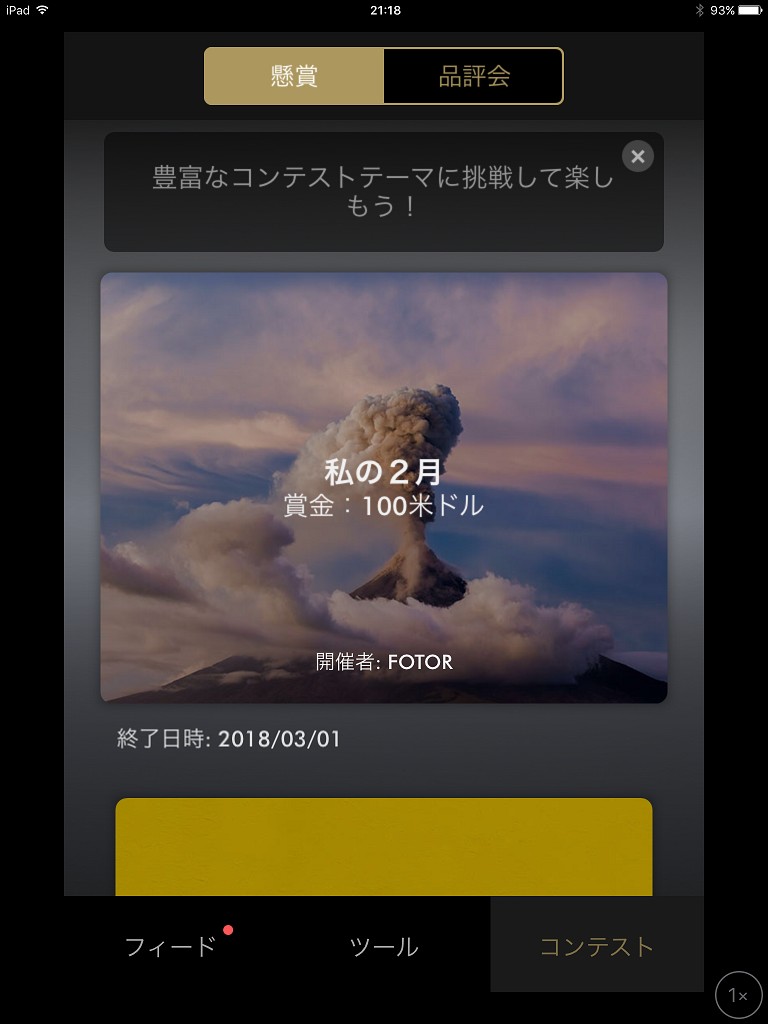Screen dimensions: 768x1024
Task: Select the 懸賞 tab
Action: click(x=294, y=76)
